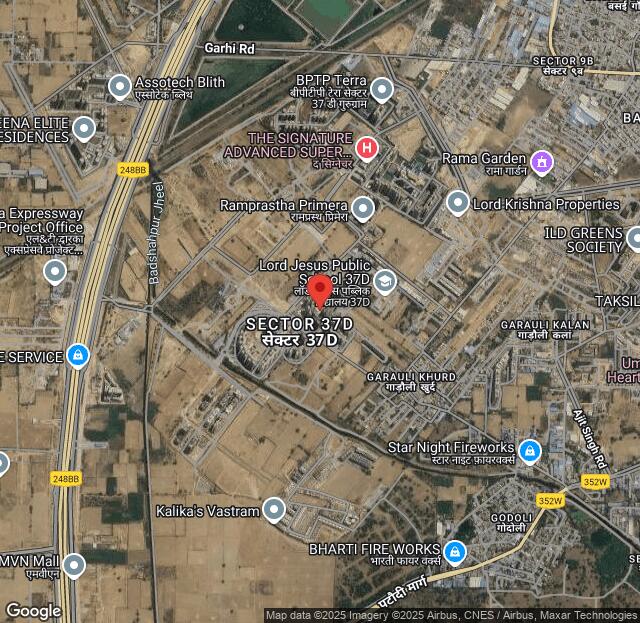Open the Lord Krishna Properties marker
Image resolution: width=640 pixels, height=623 pixels.
pyautogui.click(x=458, y=204)
